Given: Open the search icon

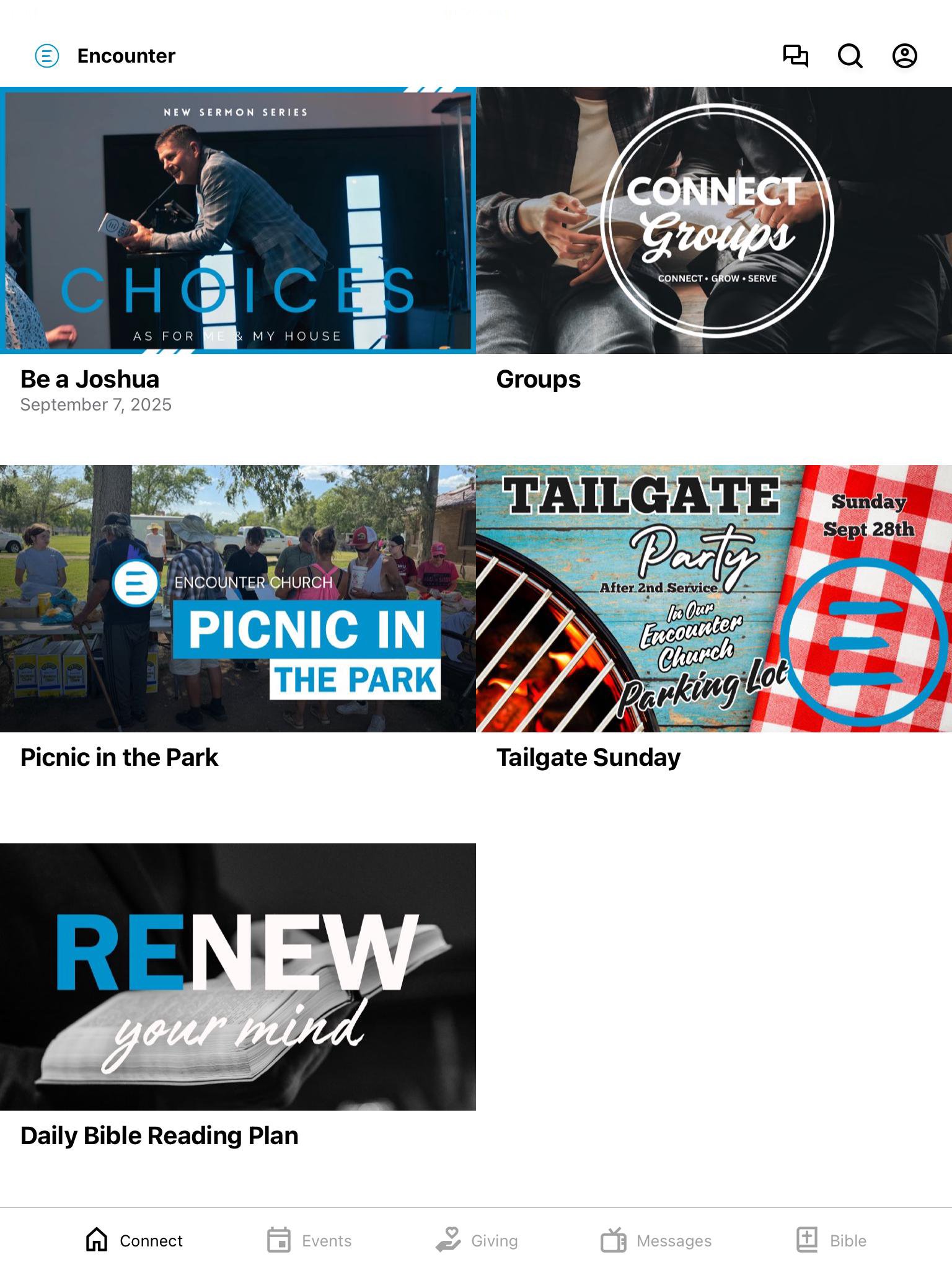Looking at the screenshot, I should [850, 56].
